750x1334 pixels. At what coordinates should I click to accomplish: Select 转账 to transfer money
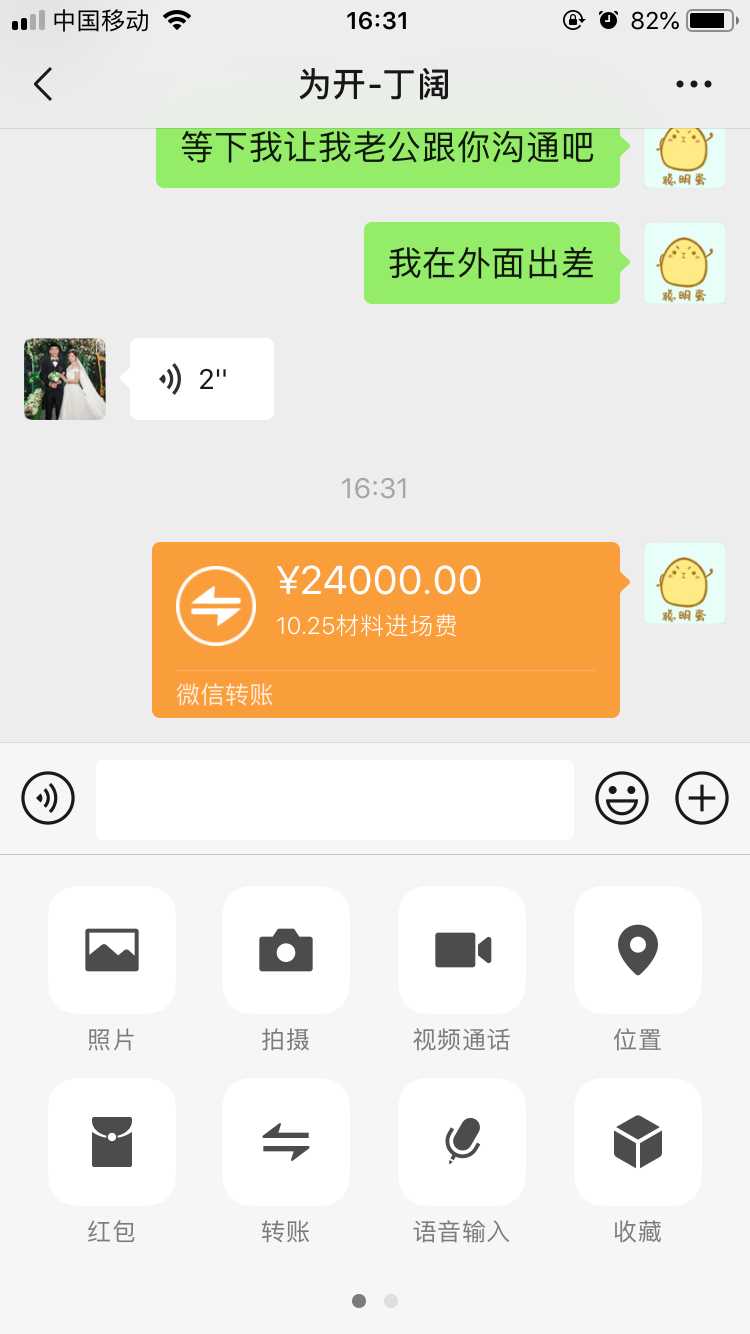[286, 1142]
